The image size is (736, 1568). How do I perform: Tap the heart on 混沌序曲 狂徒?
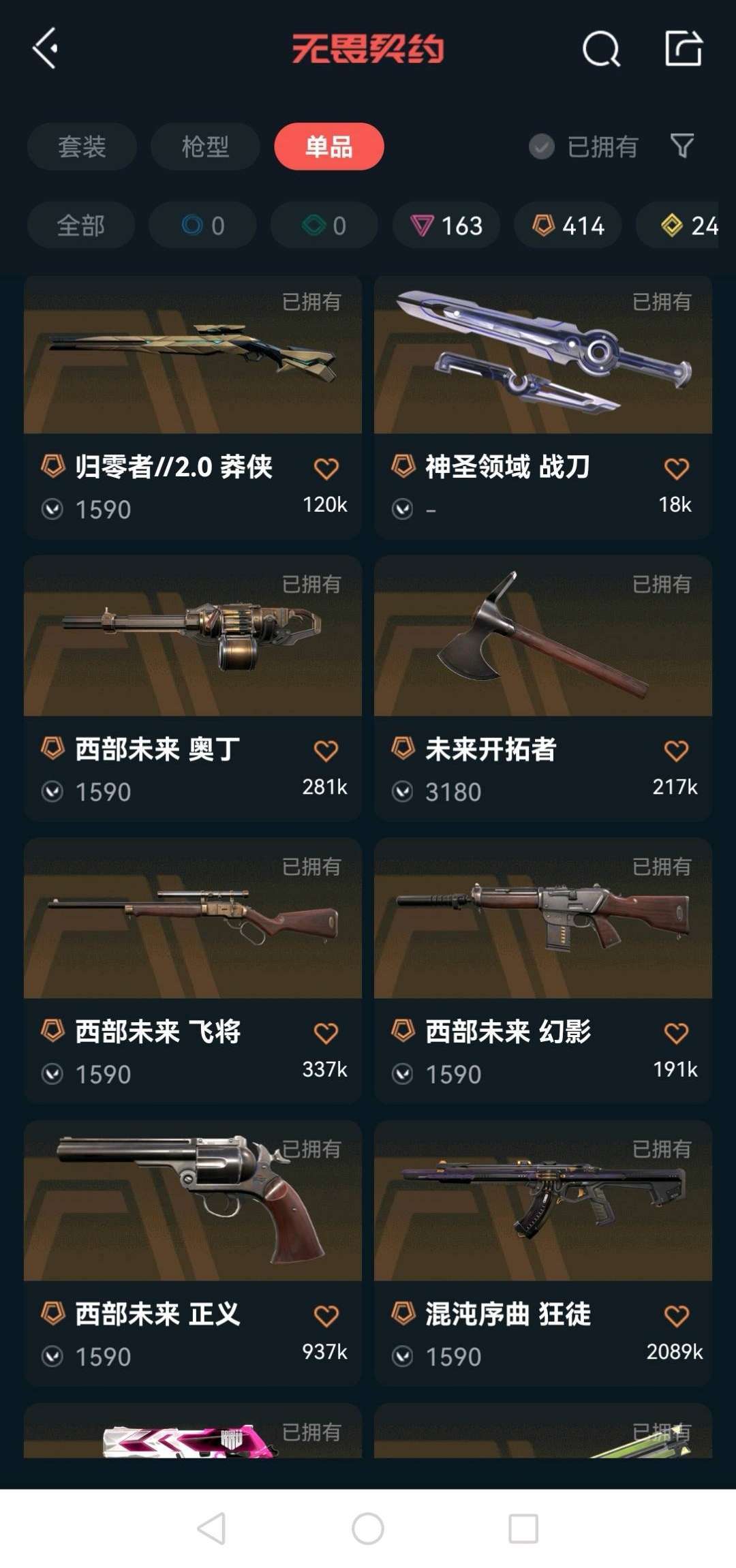pos(676,1316)
